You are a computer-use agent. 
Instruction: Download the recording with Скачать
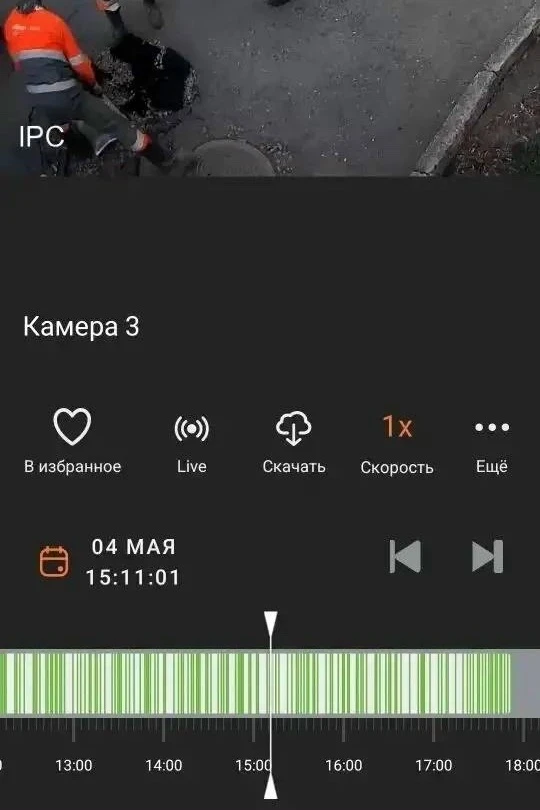coord(294,443)
